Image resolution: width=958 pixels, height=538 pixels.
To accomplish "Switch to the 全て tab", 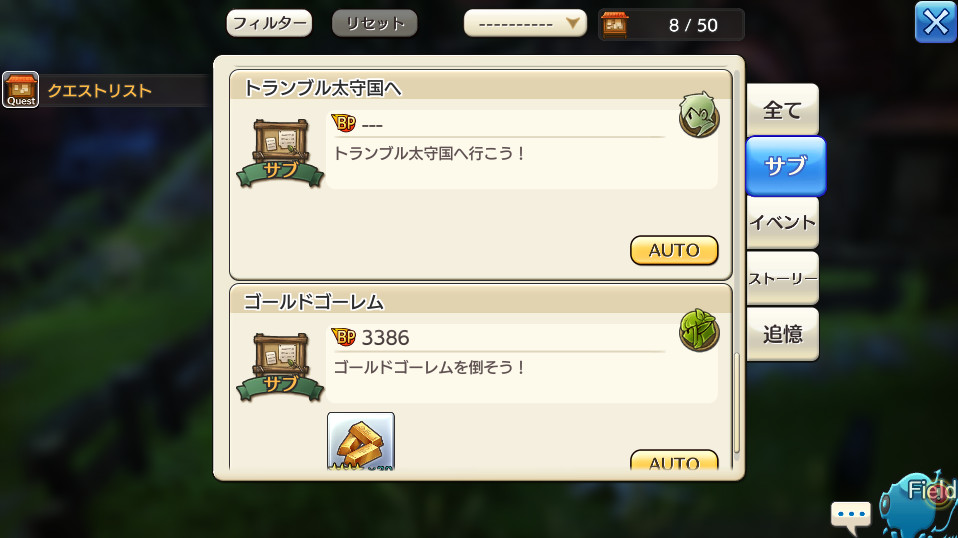I will tap(782, 110).
